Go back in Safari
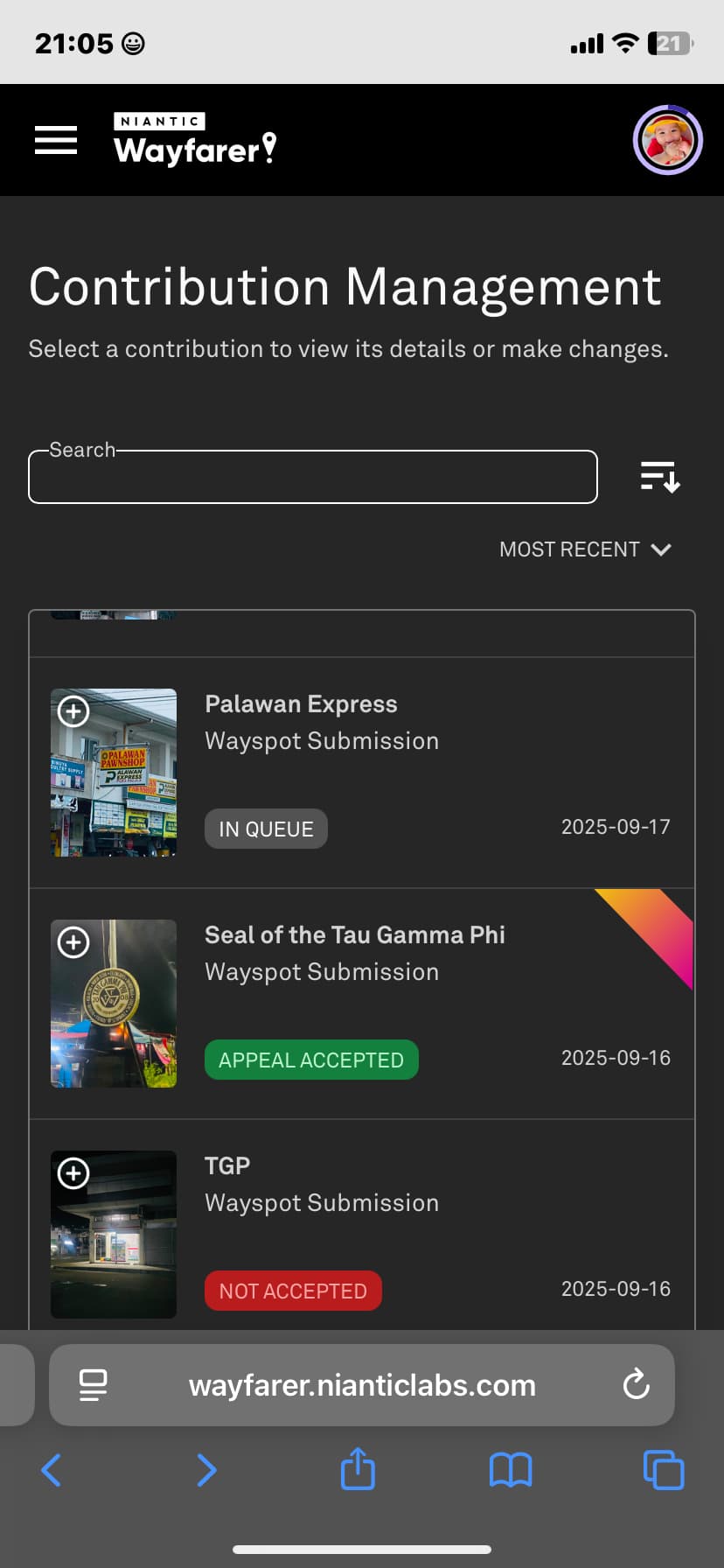Image resolution: width=724 pixels, height=1568 pixels. 52,1470
